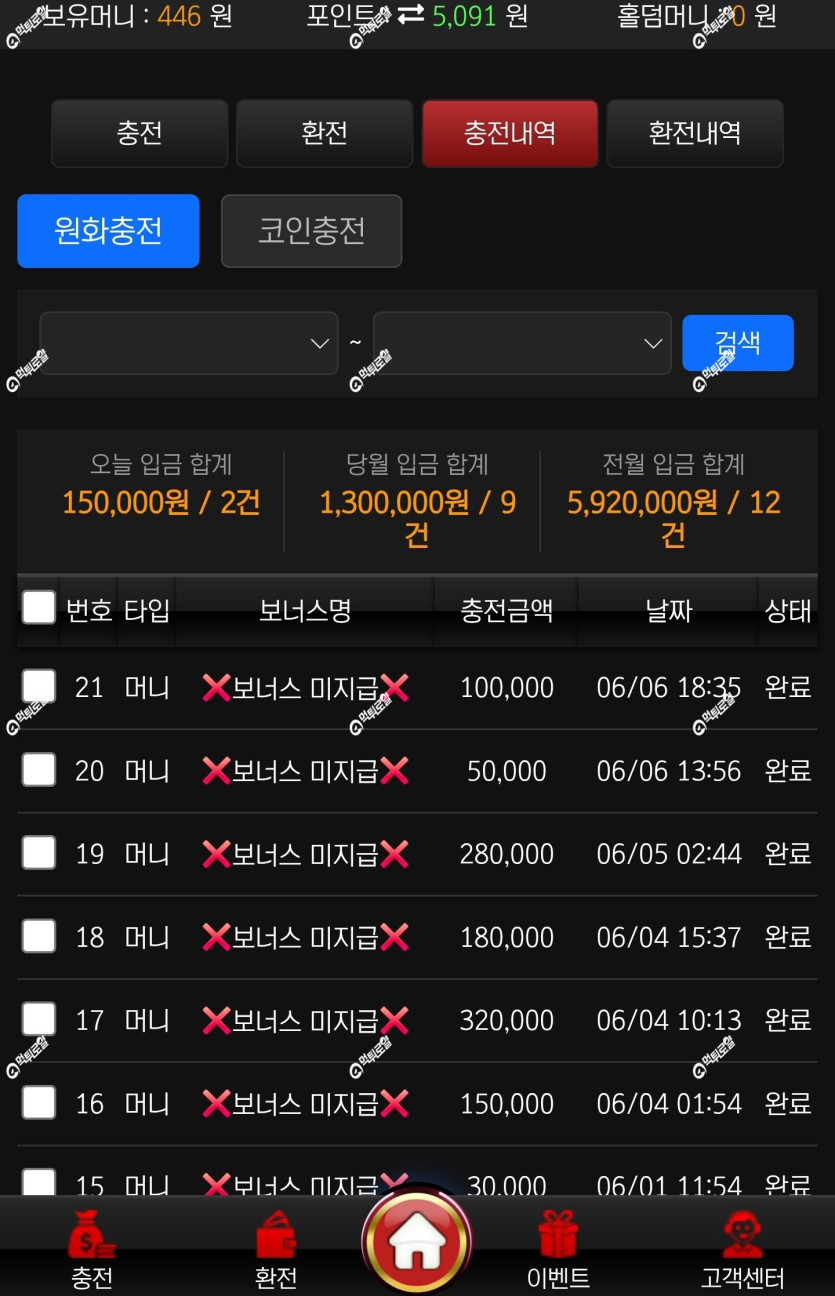
Task: Tap the 검색 search button
Action: [x=738, y=343]
